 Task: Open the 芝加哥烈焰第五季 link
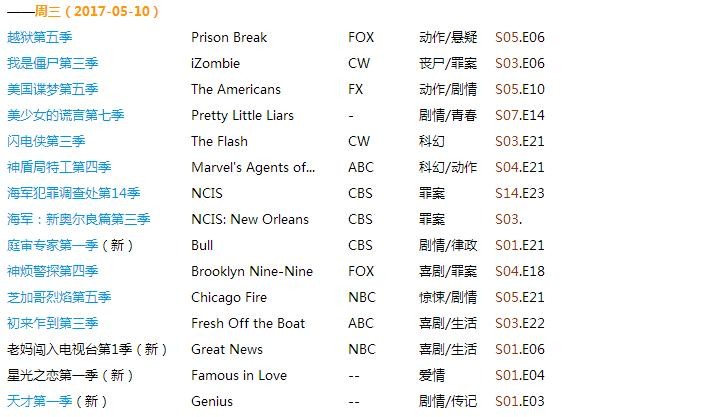pos(58,297)
